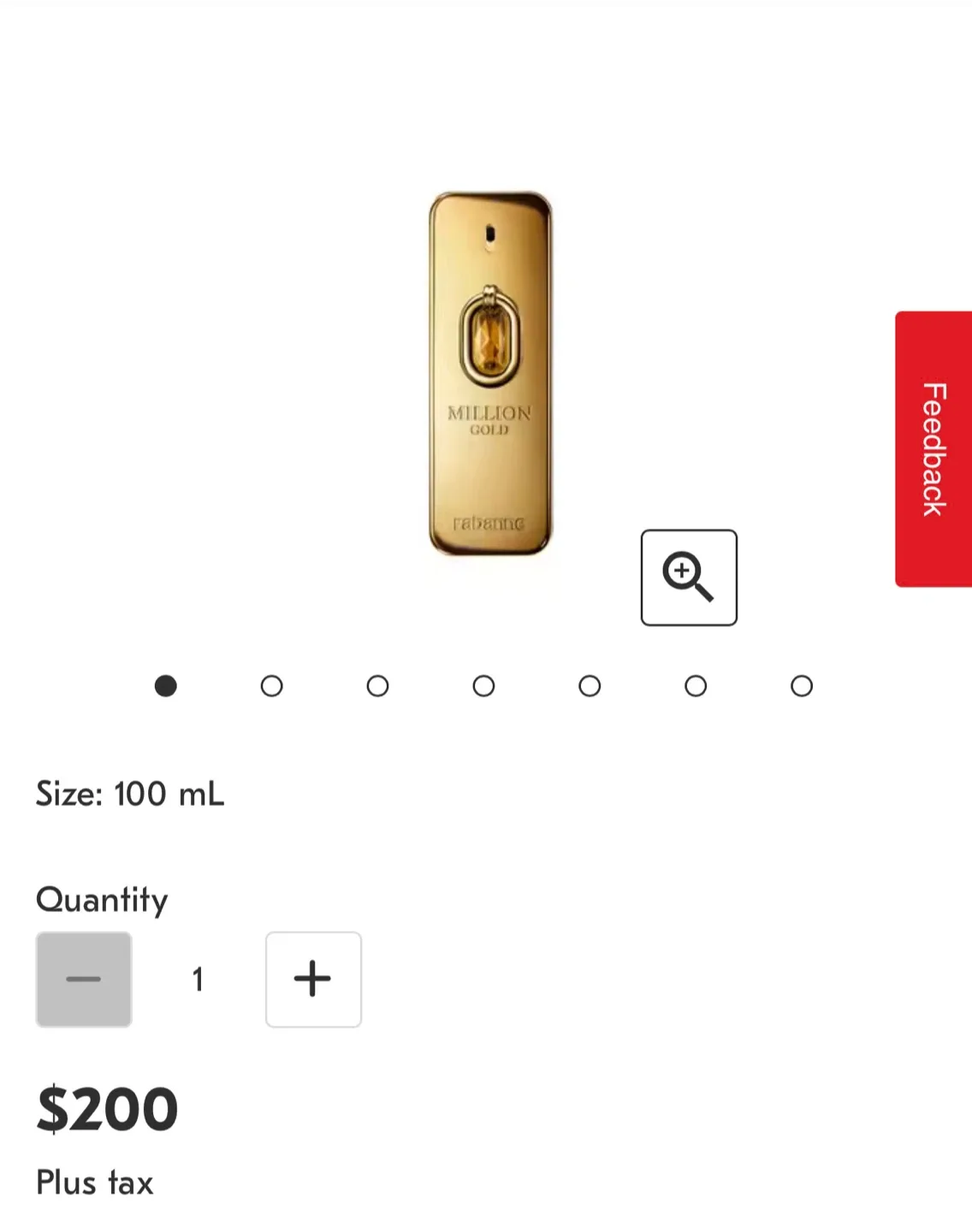Choose the third carousel dot indicator

tap(377, 685)
